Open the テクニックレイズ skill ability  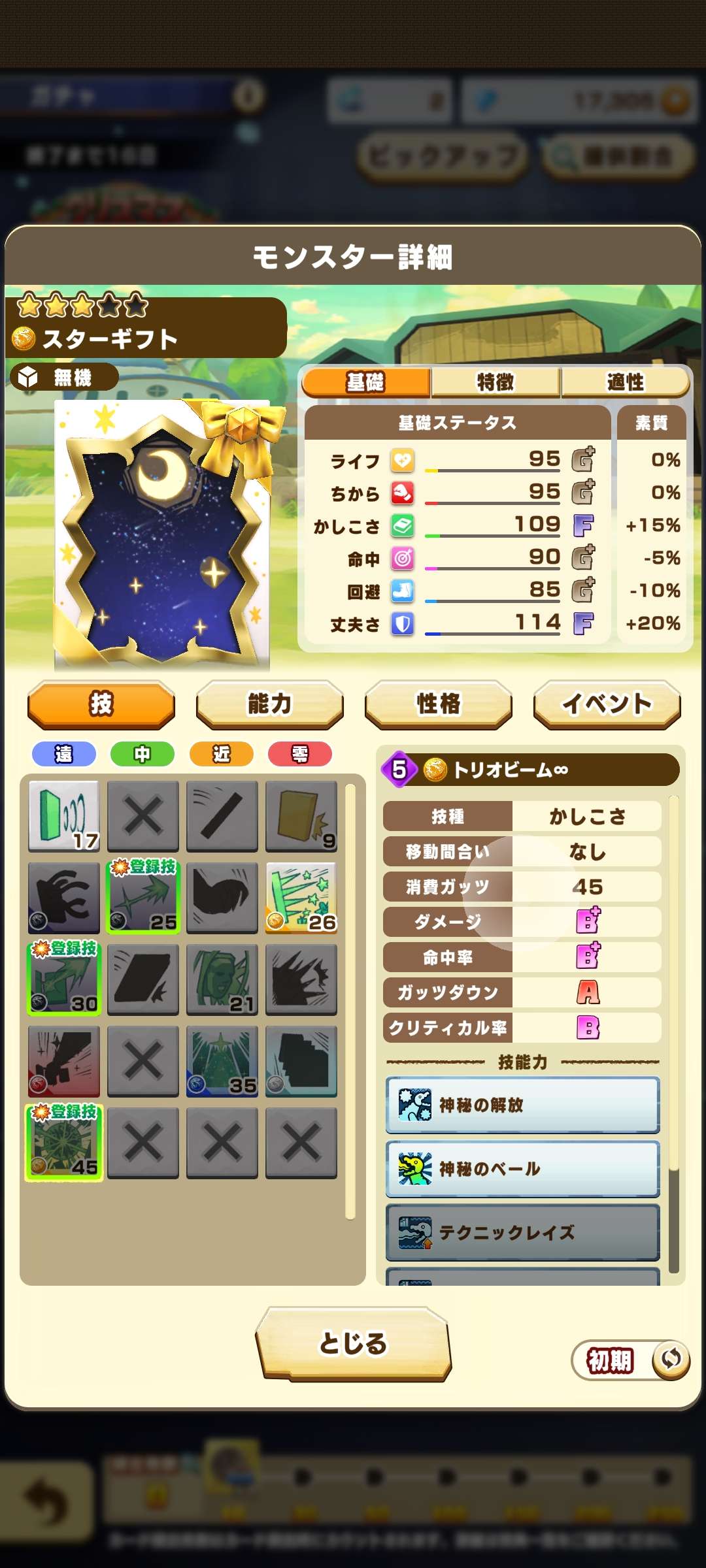[522, 1232]
